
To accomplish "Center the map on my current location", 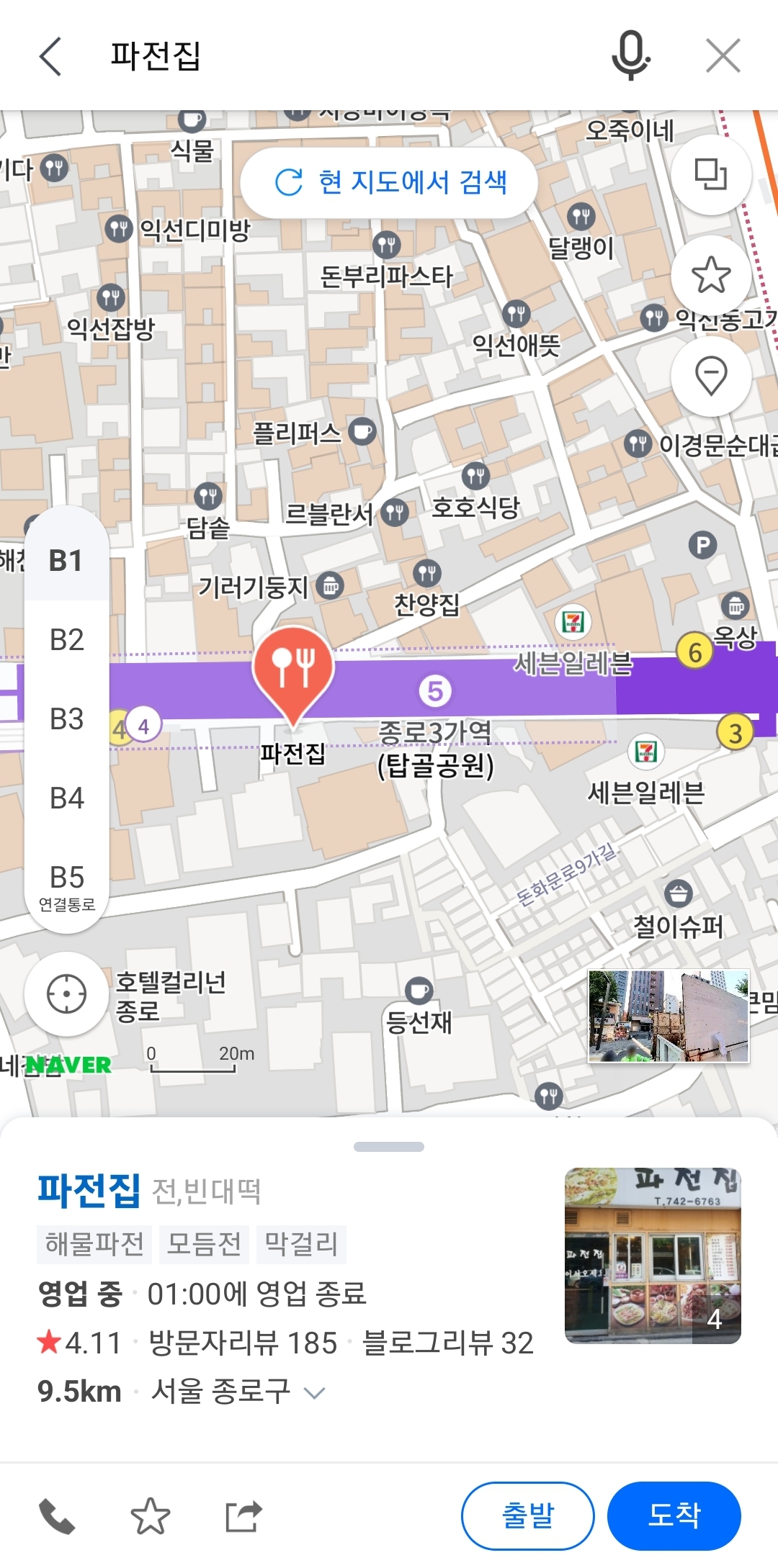I will point(66,994).
